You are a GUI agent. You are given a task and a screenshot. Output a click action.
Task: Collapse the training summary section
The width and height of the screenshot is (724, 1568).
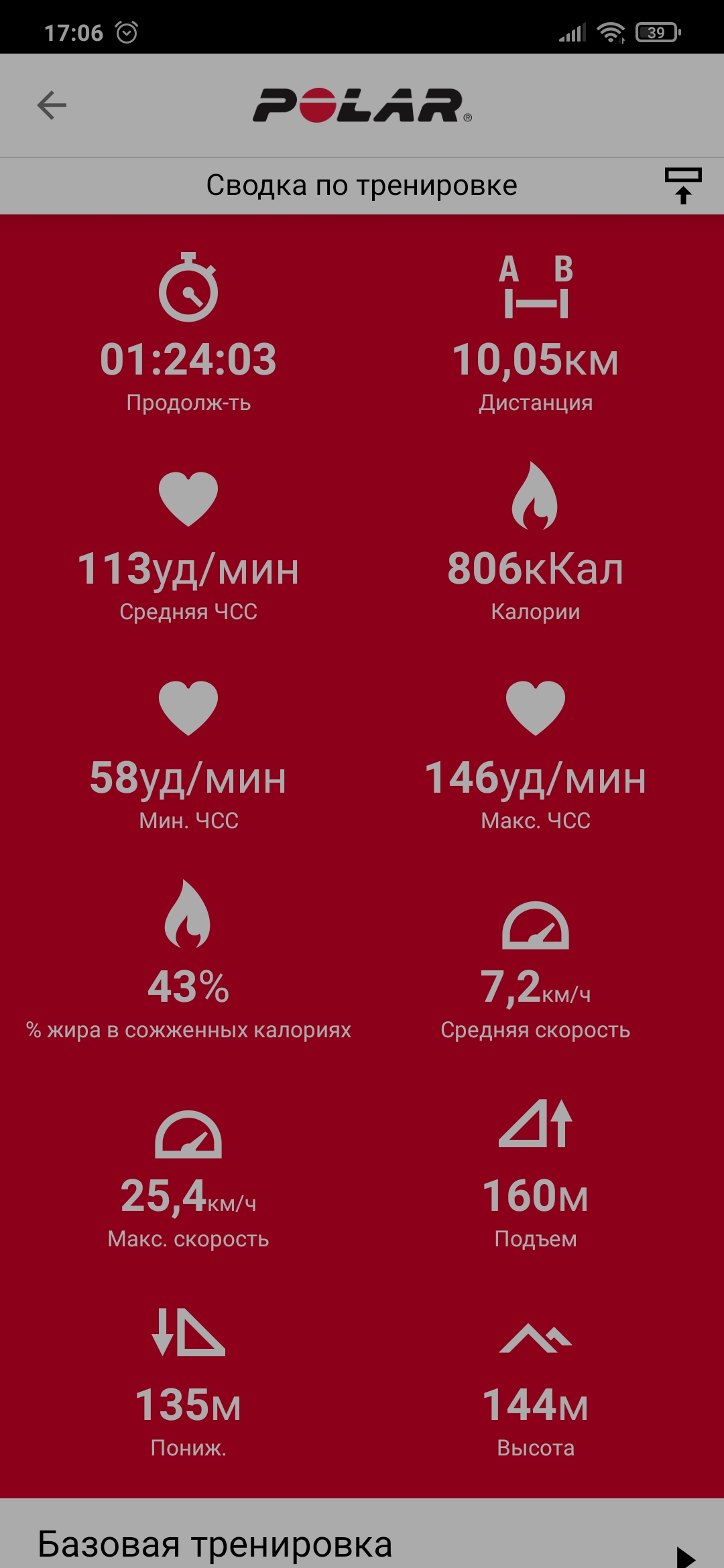682,186
